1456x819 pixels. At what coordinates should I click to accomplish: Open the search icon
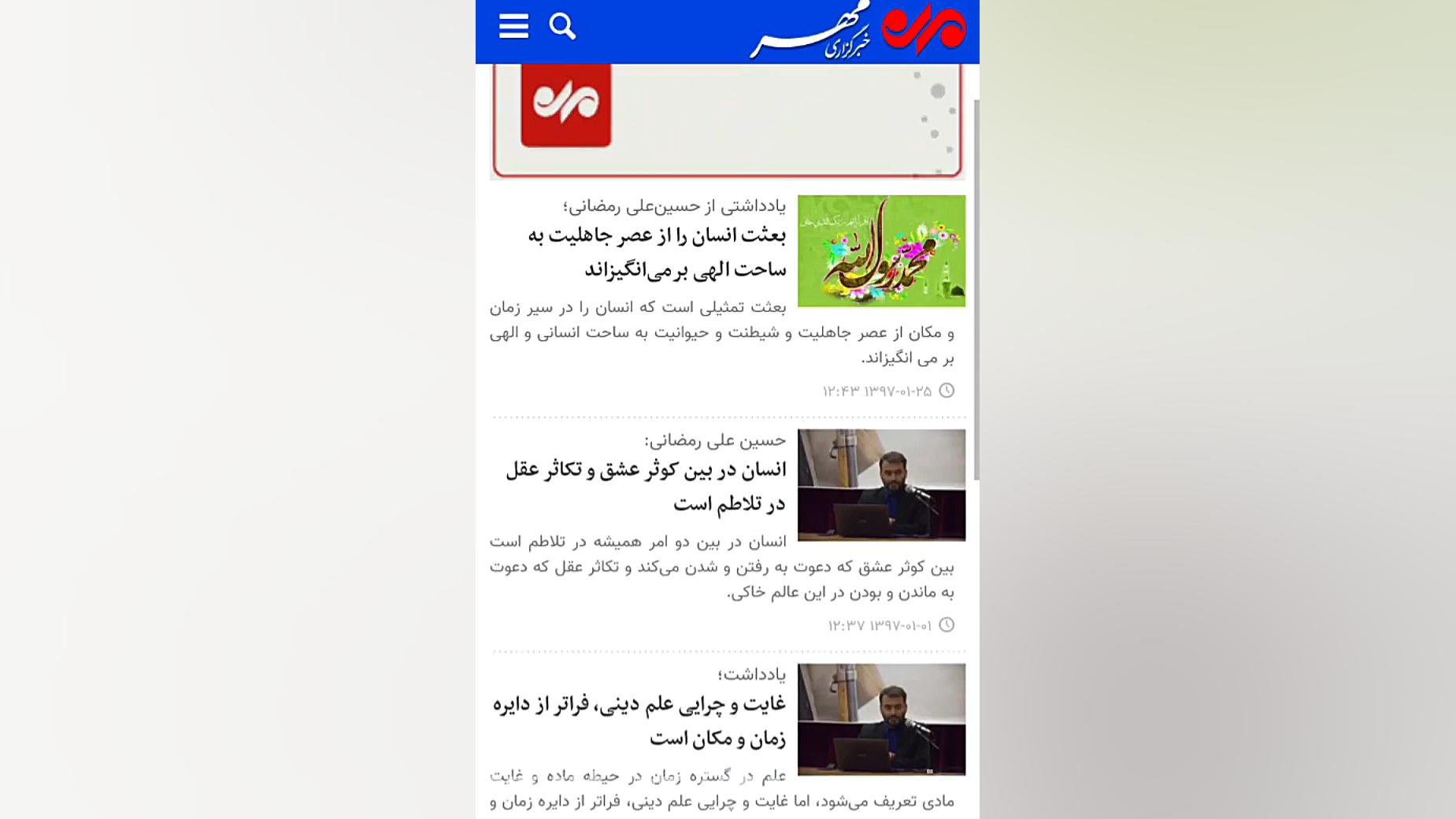click(x=562, y=26)
